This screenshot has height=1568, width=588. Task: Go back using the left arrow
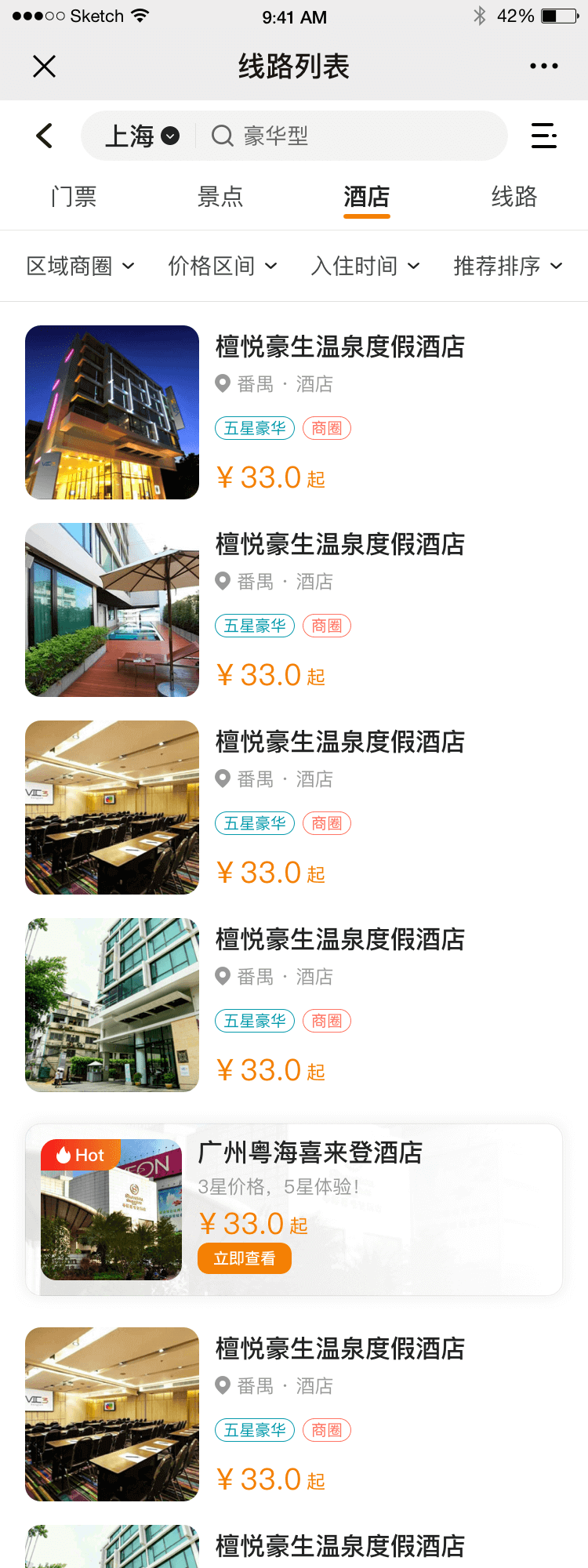(x=45, y=136)
